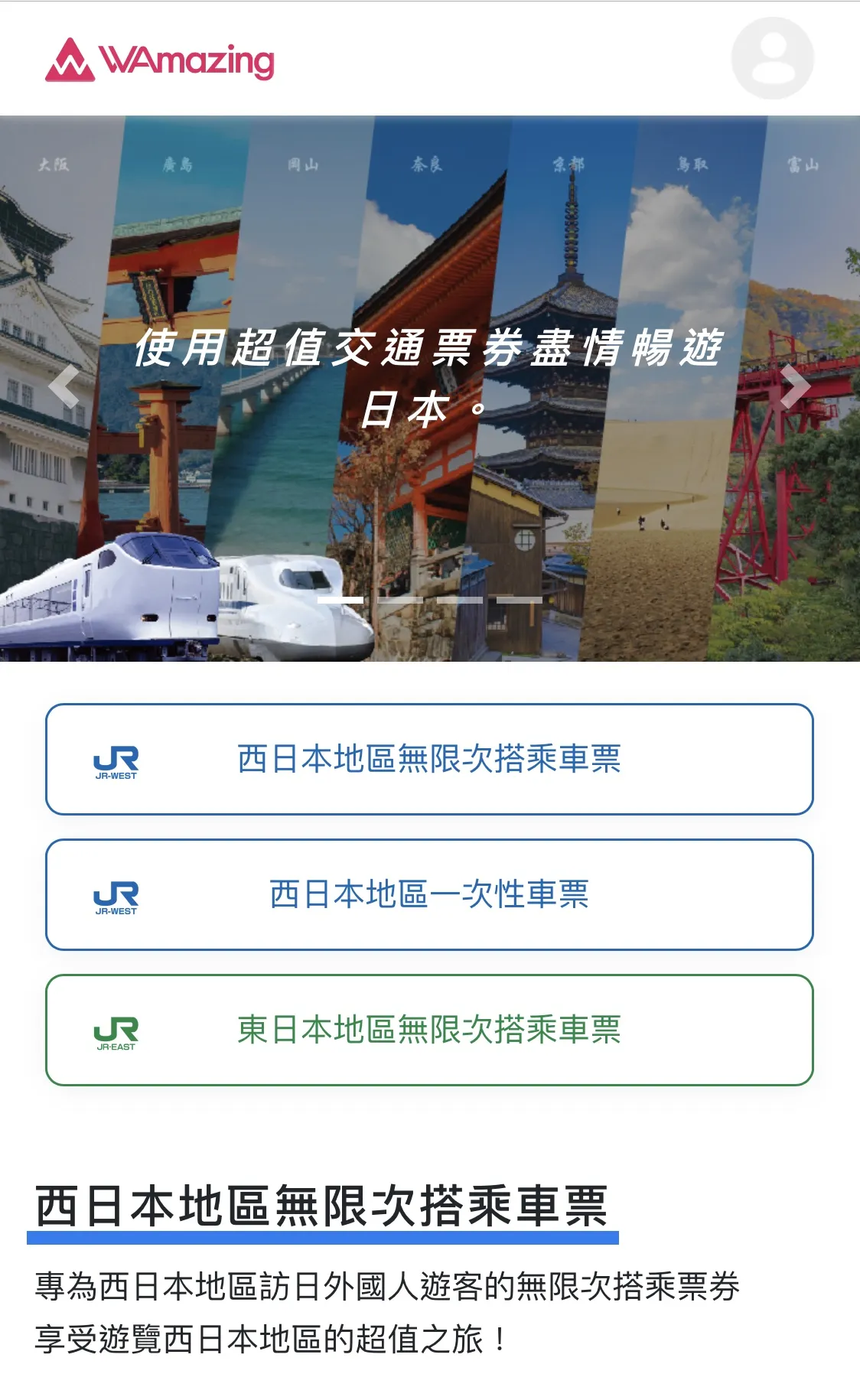Show the previous carousel banner
860x1400 pixels.
64,387
